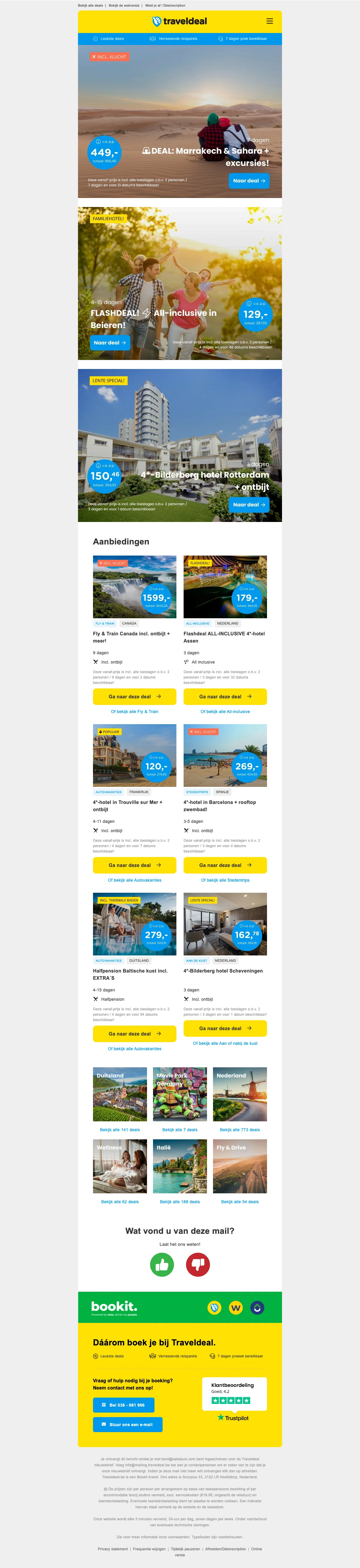Tap 'Naar deal' on Bilderberg hotel Rotterdam banner
Image resolution: width=360 pixels, height=1568 pixels.
(x=249, y=505)
